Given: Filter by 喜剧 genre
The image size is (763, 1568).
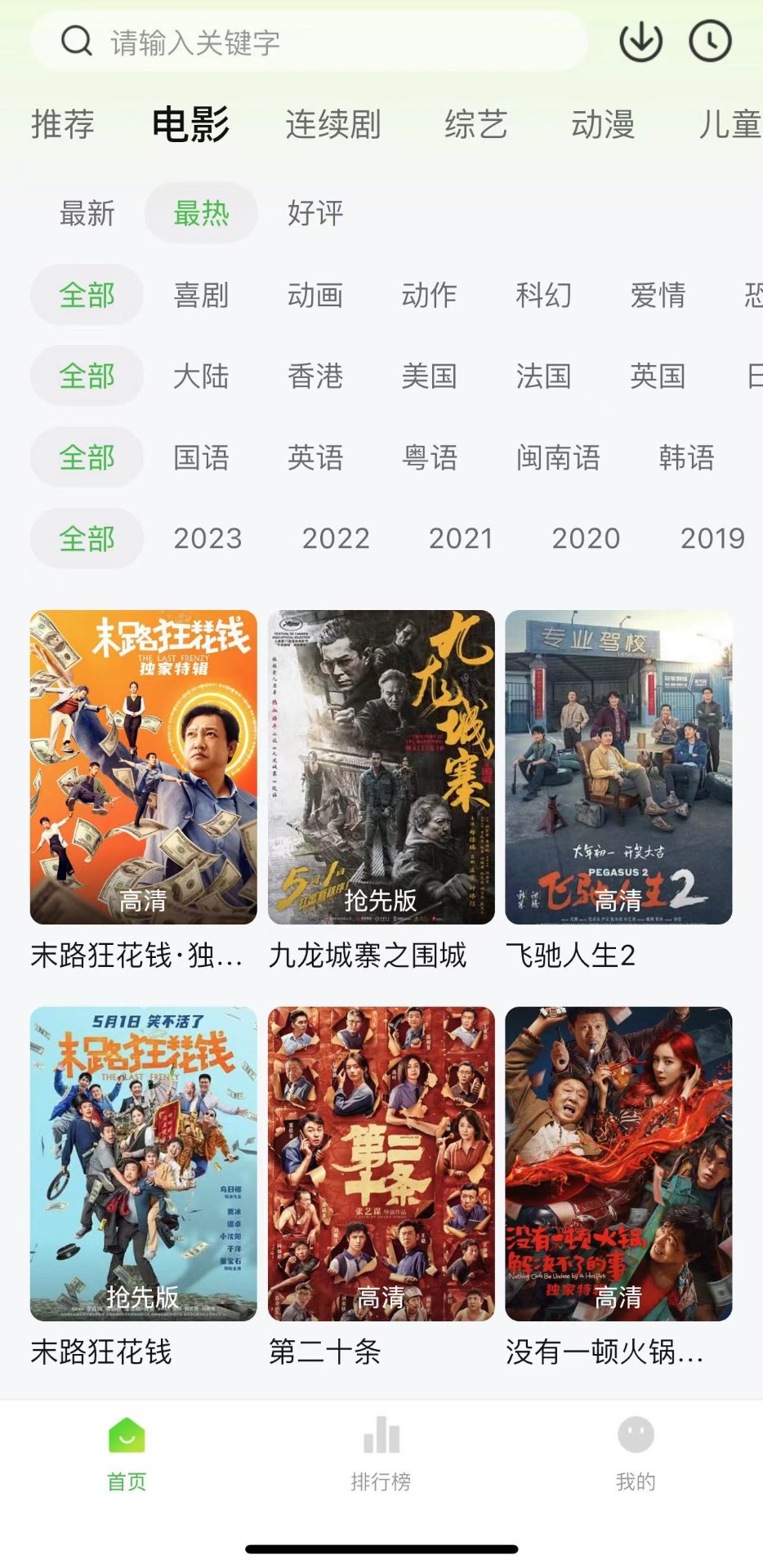Looking at the screenshot, I should coord(201,295).
